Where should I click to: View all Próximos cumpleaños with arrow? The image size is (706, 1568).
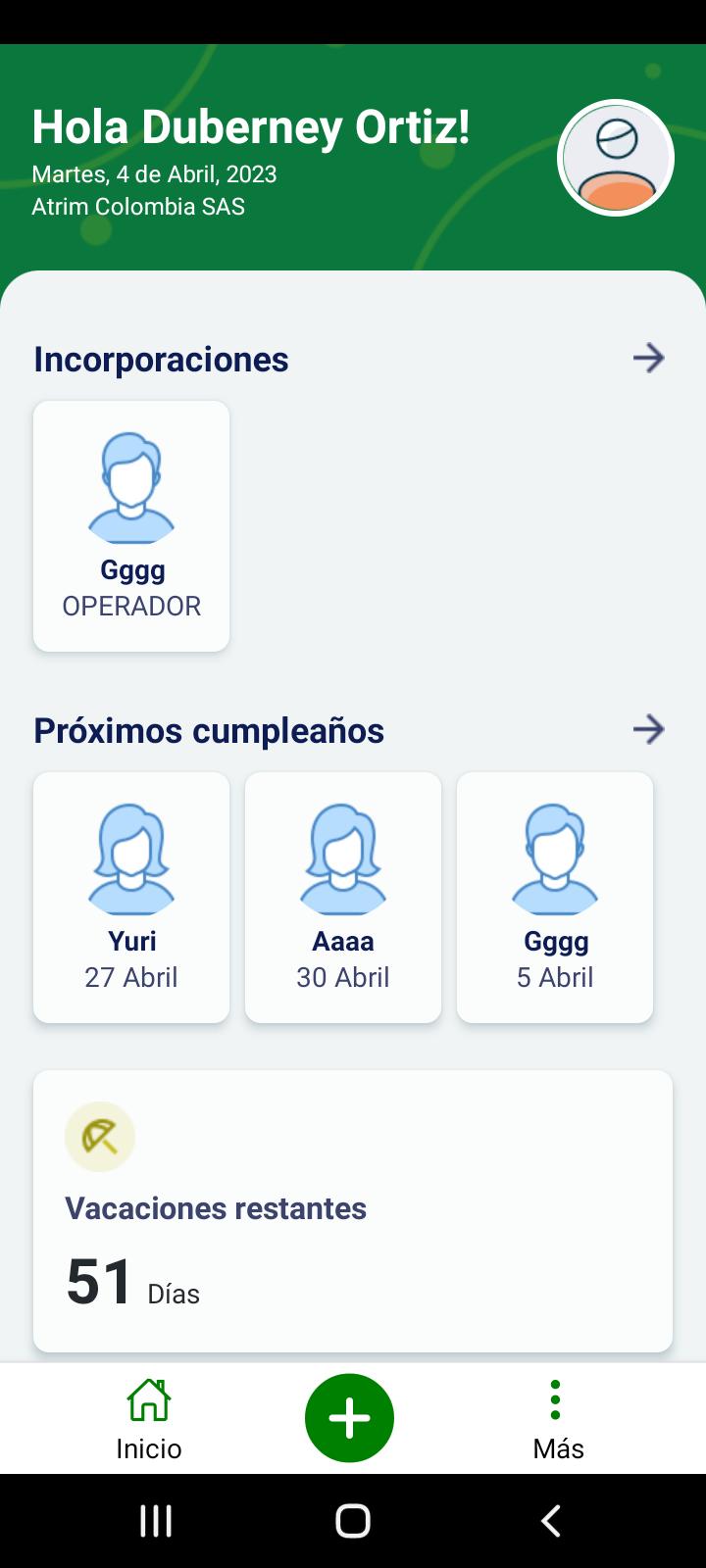648,730
